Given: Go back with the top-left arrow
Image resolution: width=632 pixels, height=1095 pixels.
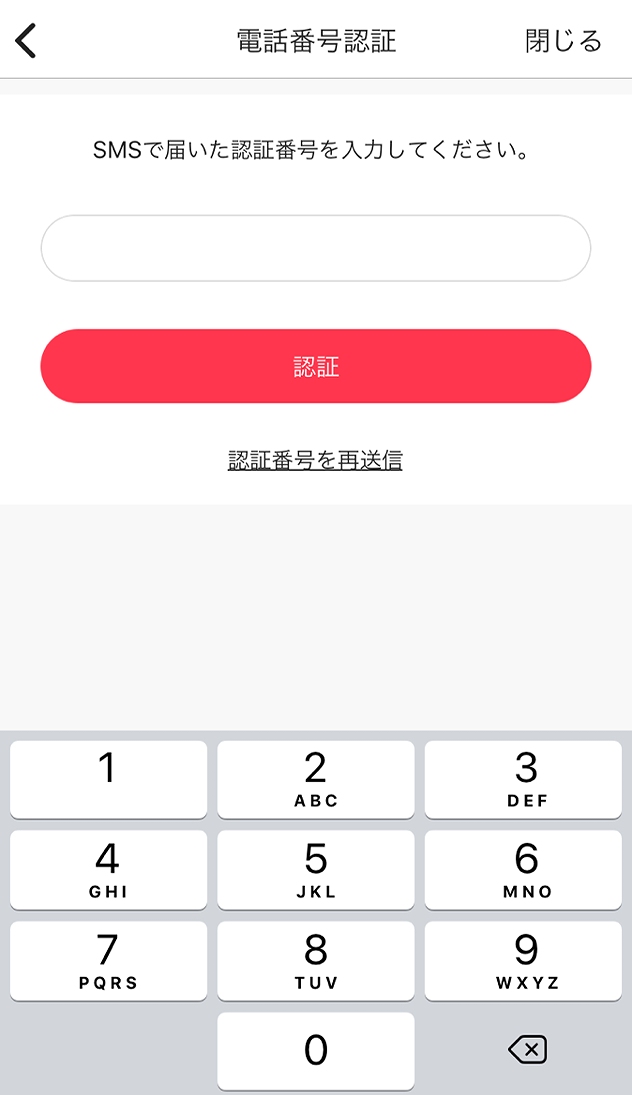Looking at the screenshot, I should (26, 41).
